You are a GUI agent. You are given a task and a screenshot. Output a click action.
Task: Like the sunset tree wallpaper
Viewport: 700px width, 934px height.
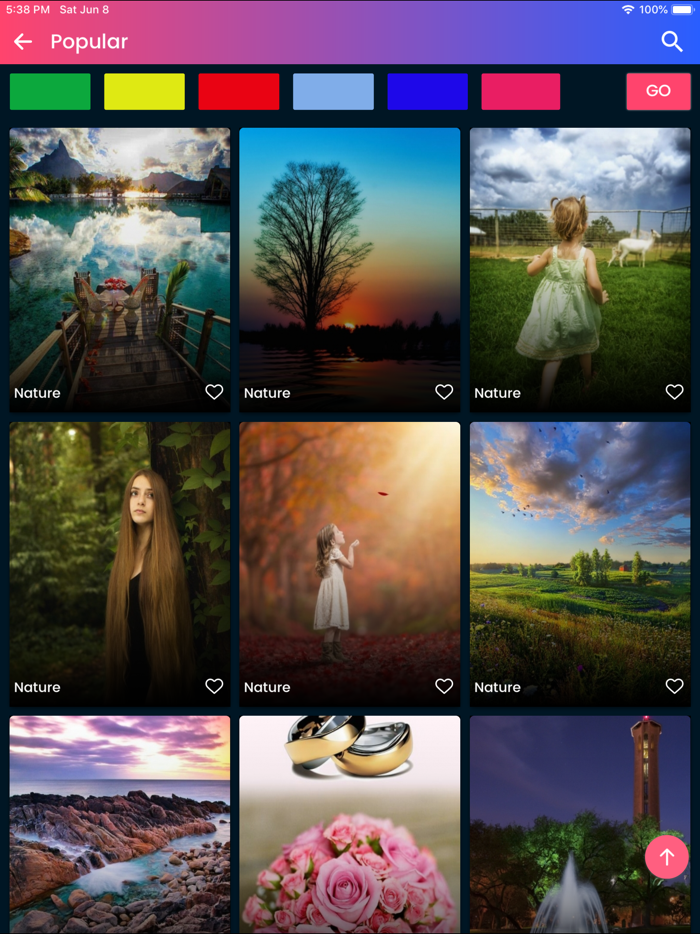[x=444, y=393]
